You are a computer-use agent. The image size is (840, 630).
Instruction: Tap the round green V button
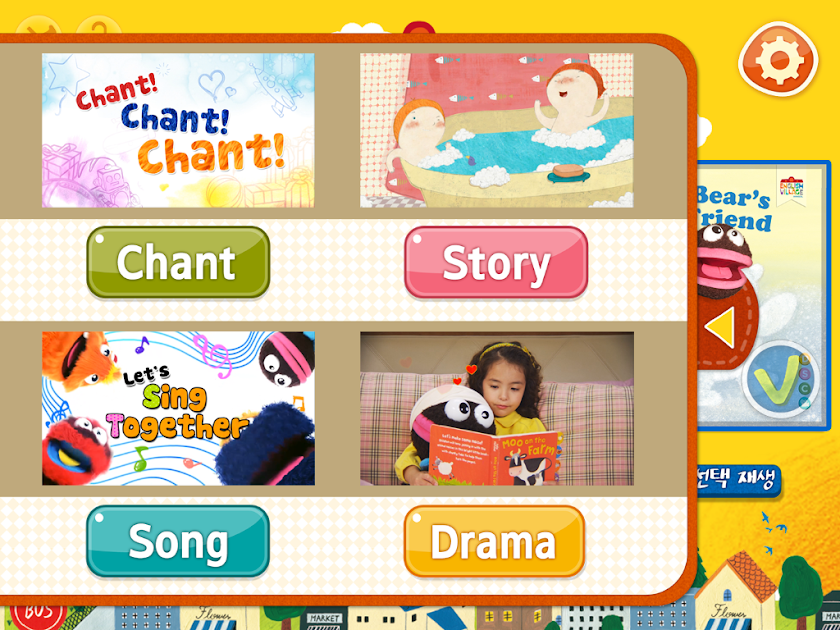(777, 381)
